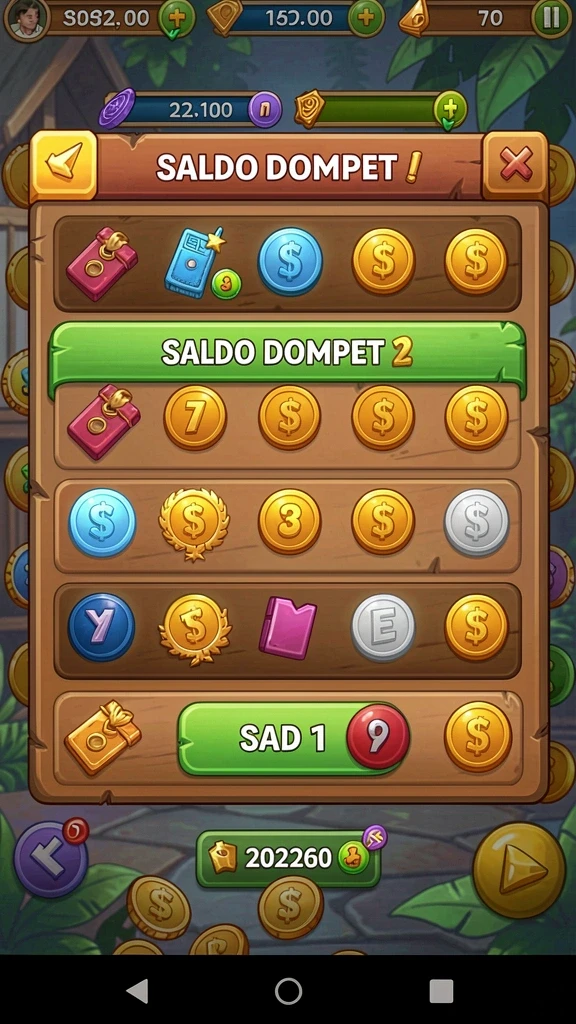Open the 202260 balance button at the bottom
Screen dimensions: 576x1024
tap(288, 858)
